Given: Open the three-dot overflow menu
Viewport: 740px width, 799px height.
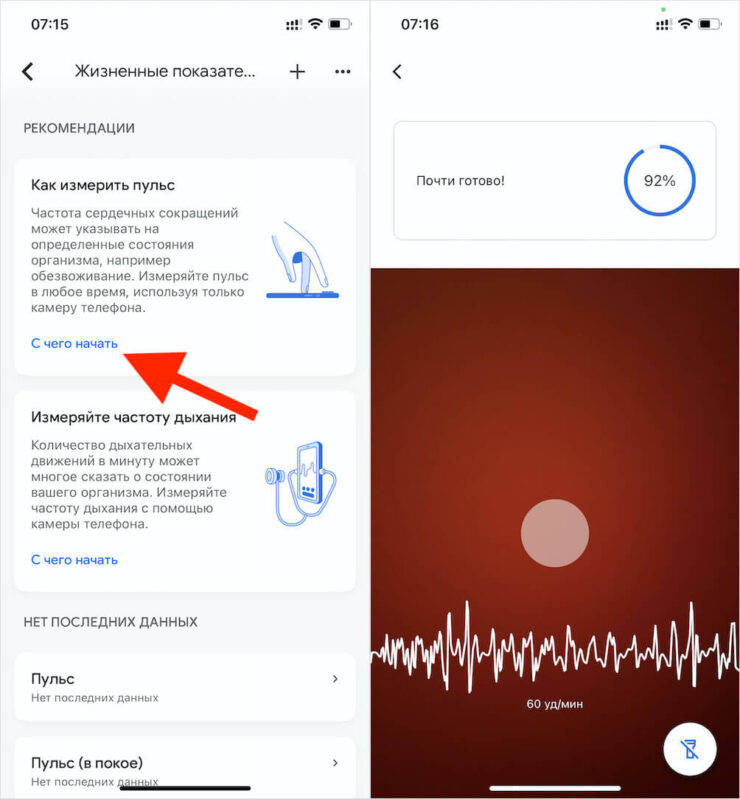Looking at the screenshot, I should 343,72.
